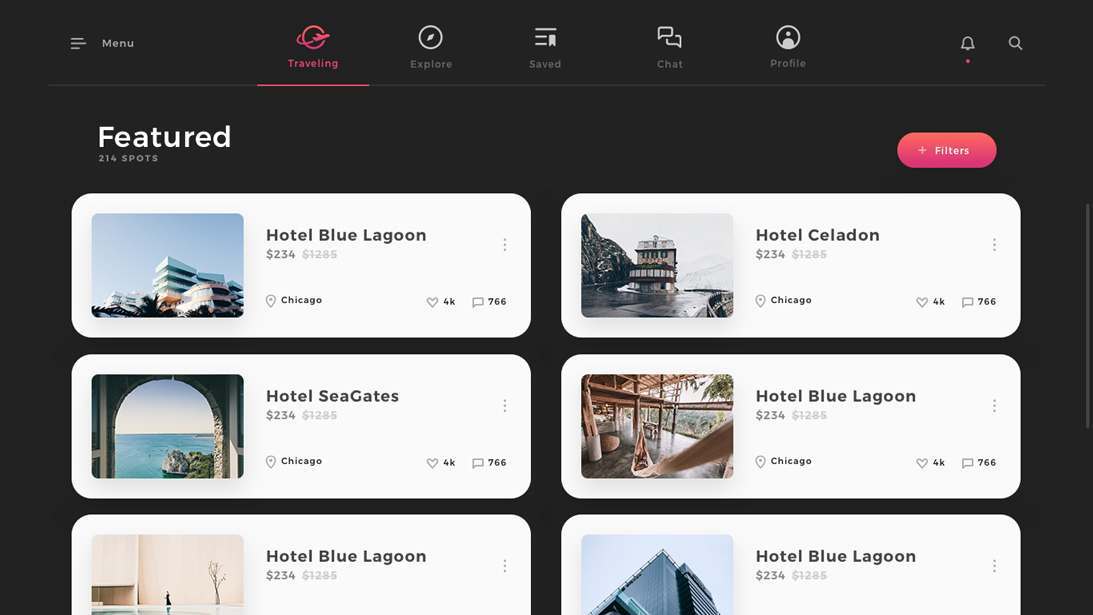Open the hamburger Menu
This screenshot has height=615, width=1093.
click(x=79, y=43)
